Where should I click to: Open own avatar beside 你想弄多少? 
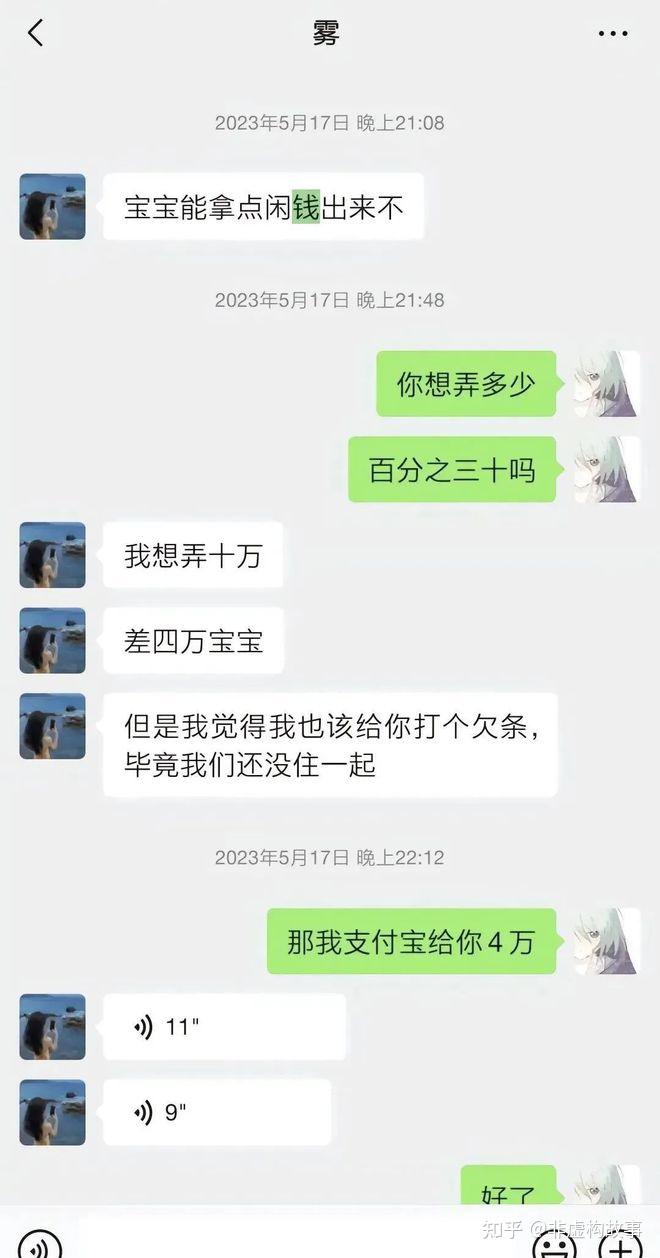pyautogui.click(x=606, y=384)
